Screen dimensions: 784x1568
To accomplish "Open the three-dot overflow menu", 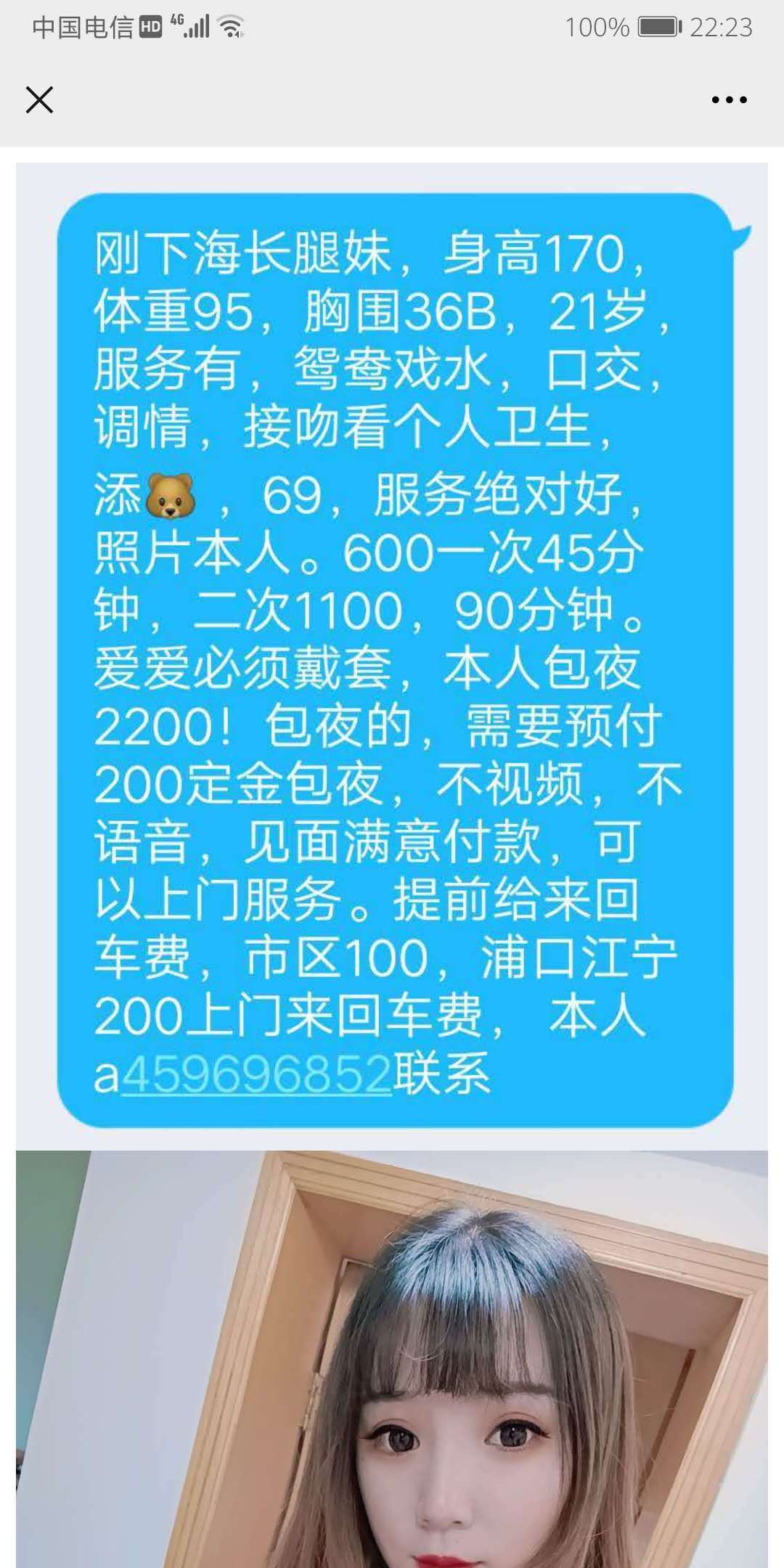I will pyautogui.click(x=729, y=100).
